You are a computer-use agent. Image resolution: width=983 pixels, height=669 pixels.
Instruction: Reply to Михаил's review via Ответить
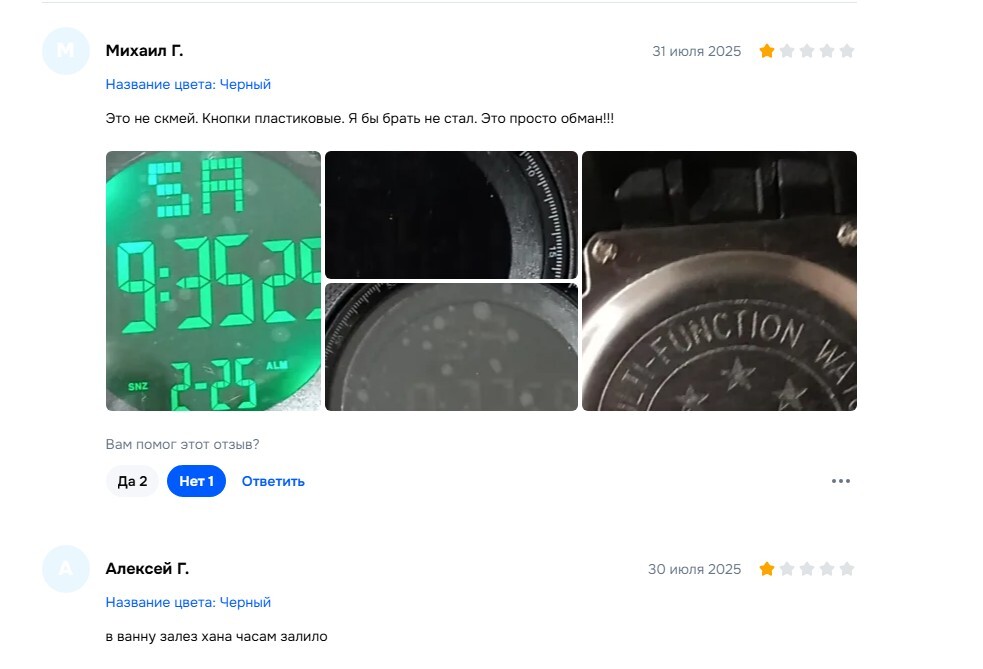pos(273,481)
